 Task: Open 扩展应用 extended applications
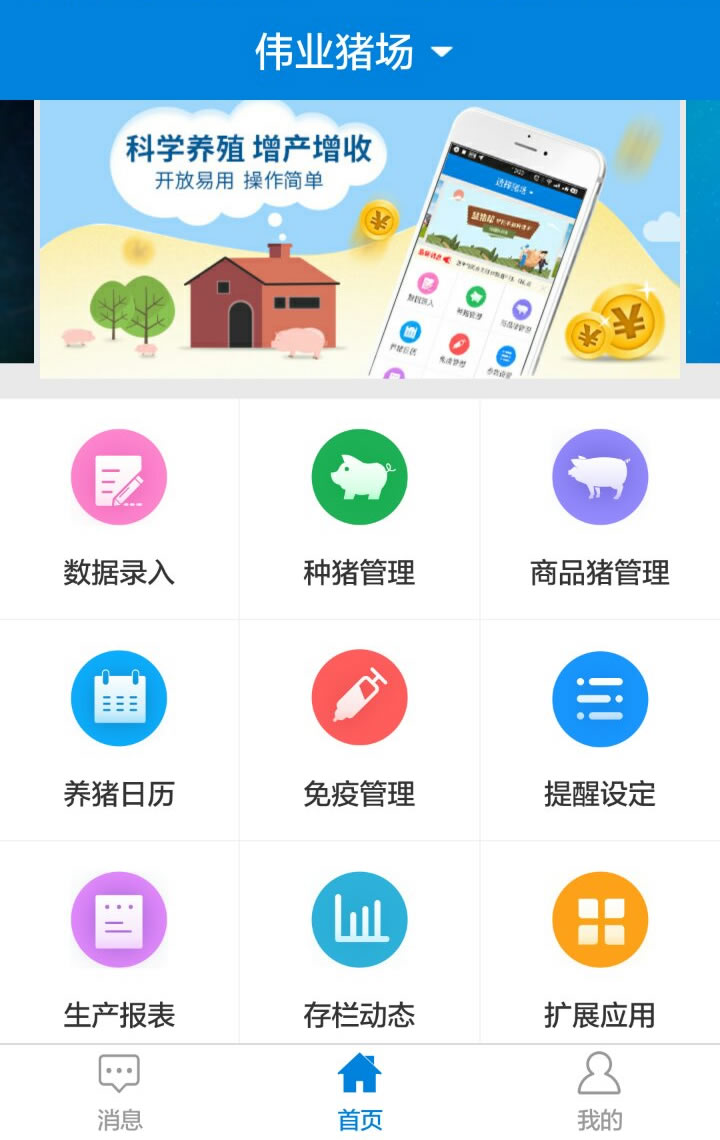[599, 919]
